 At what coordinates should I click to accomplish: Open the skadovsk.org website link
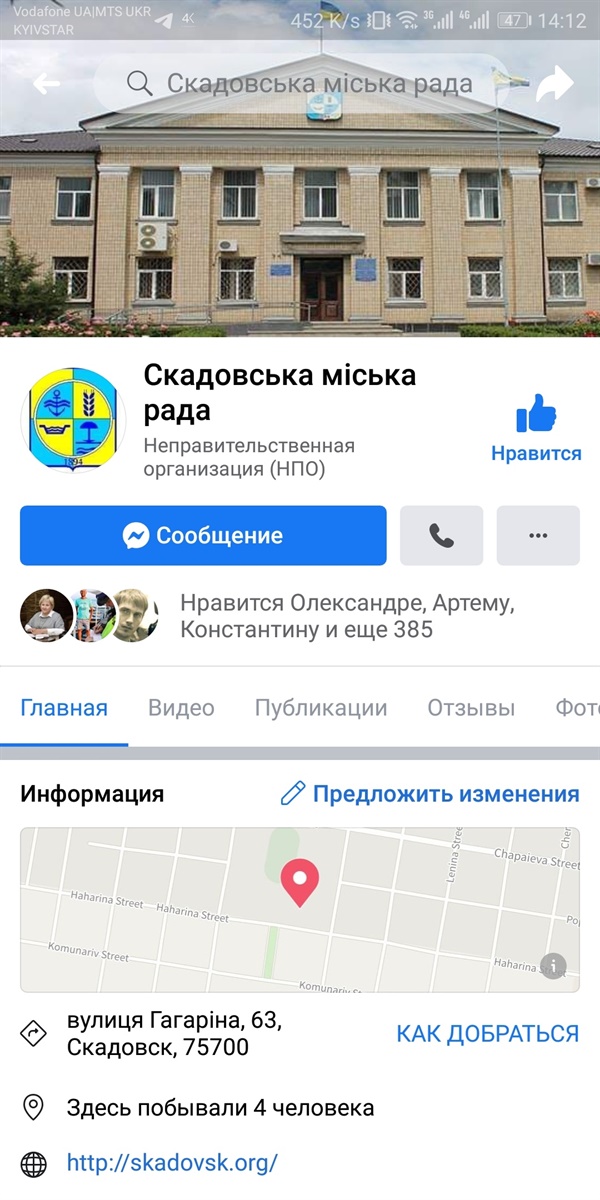pos(172,1163)
